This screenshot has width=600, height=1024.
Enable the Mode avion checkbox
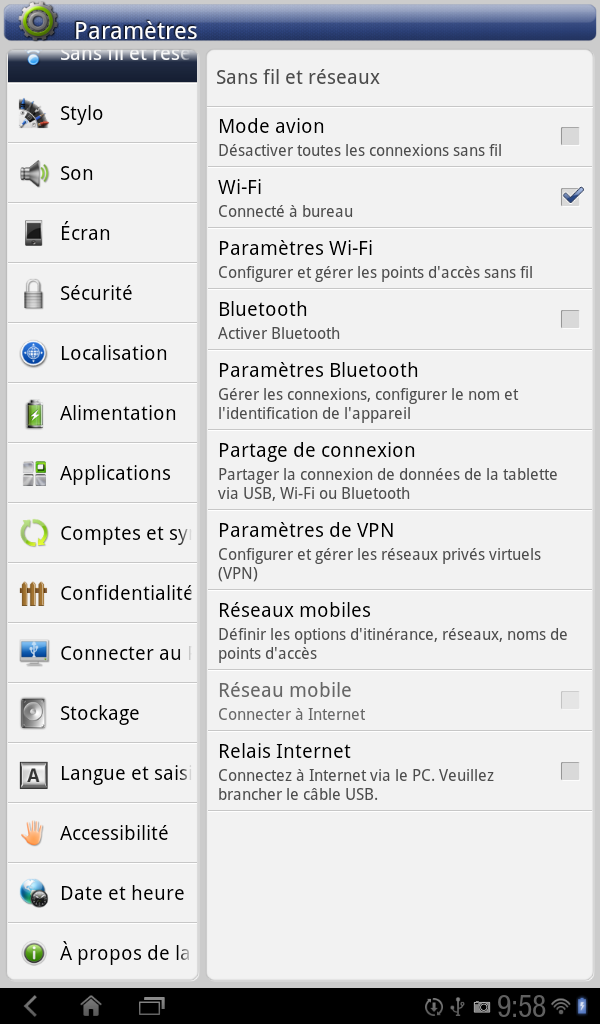pyautogui.click(x=570, y=136)
